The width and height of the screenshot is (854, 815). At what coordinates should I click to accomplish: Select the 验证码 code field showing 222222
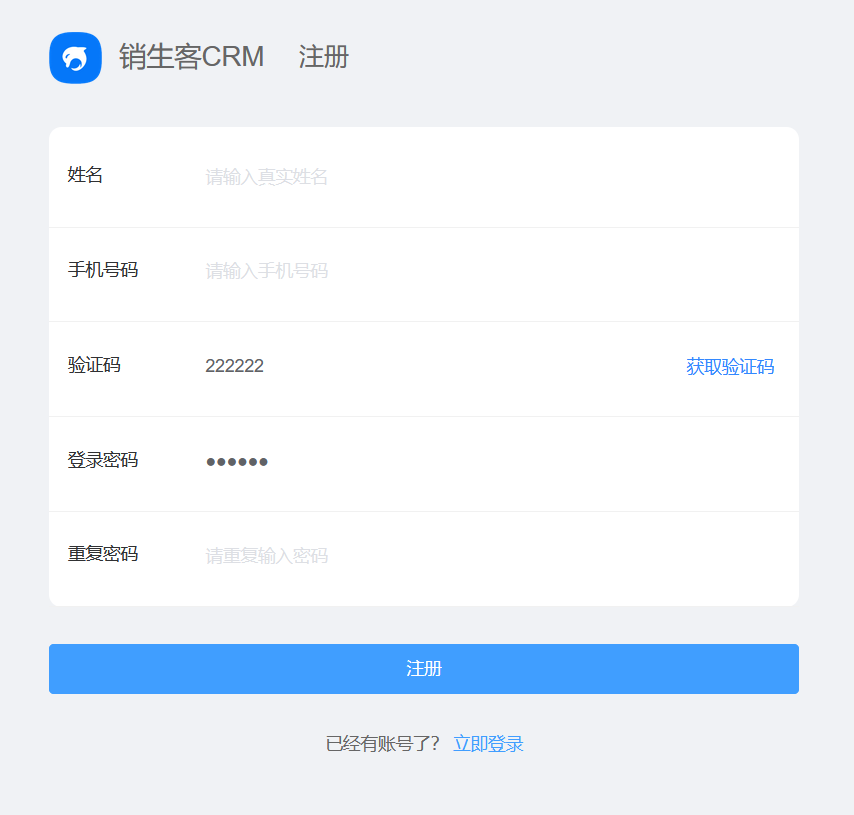[x=420, y=366]
